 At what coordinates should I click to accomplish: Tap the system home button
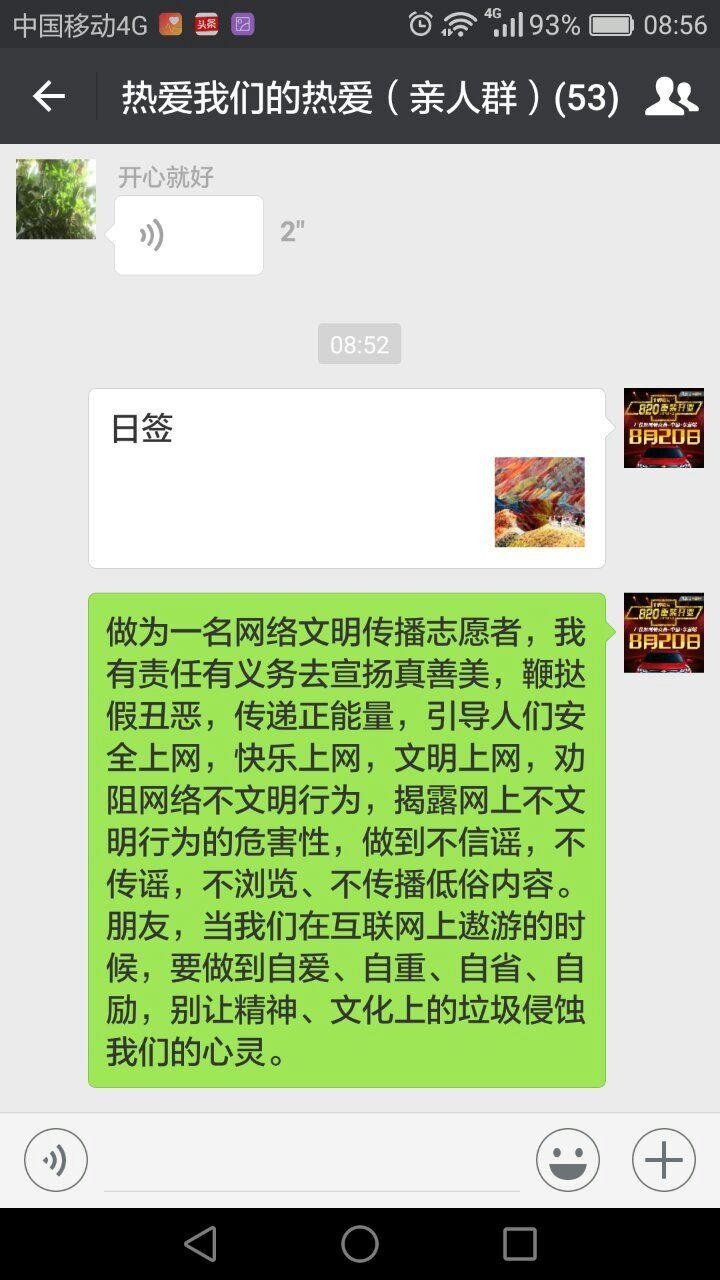pyautogui.click(x=360, y=1244)
